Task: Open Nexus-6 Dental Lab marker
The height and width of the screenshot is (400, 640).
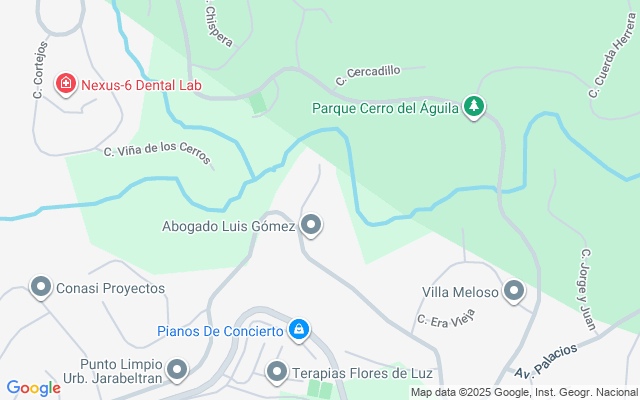Action: (66, 85)
